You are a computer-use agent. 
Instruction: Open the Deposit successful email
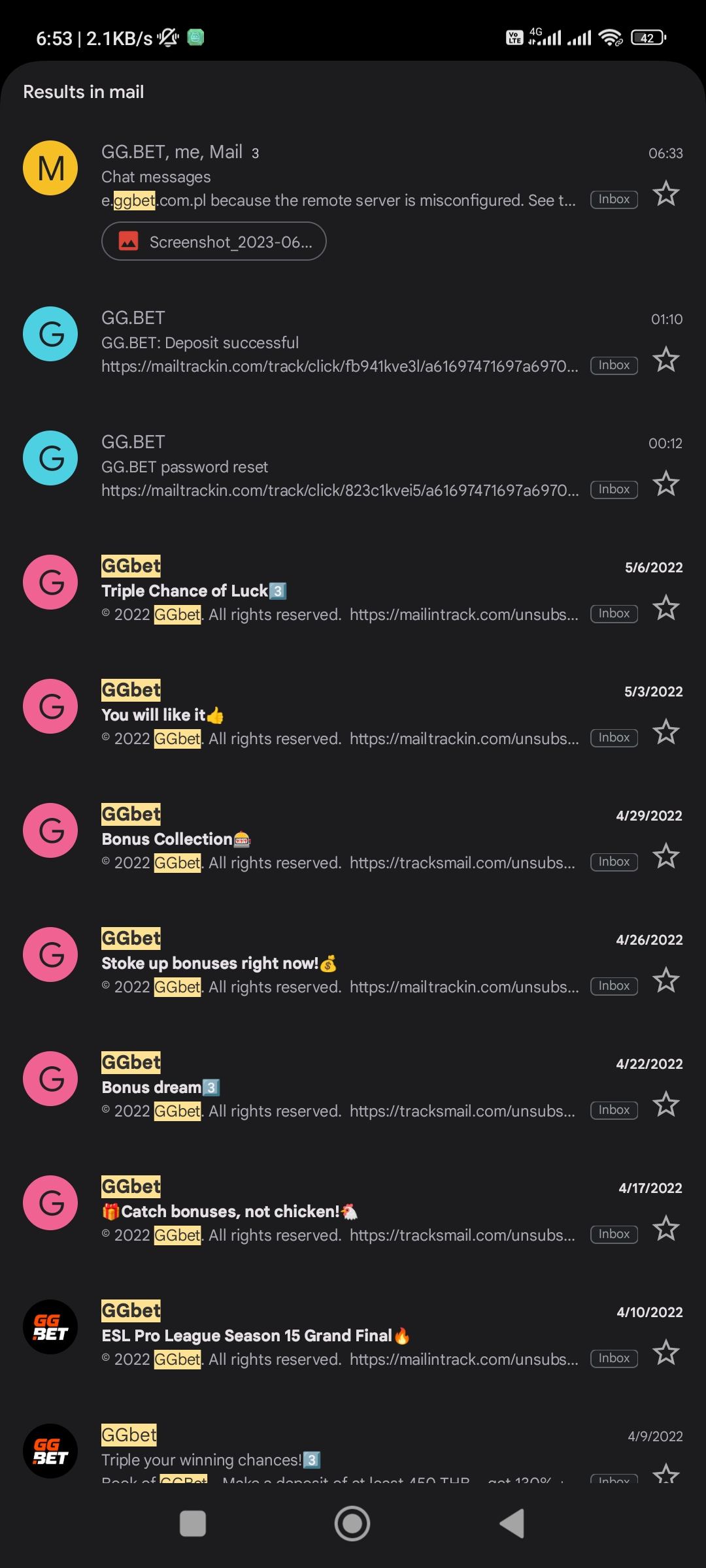pos(340,342)
